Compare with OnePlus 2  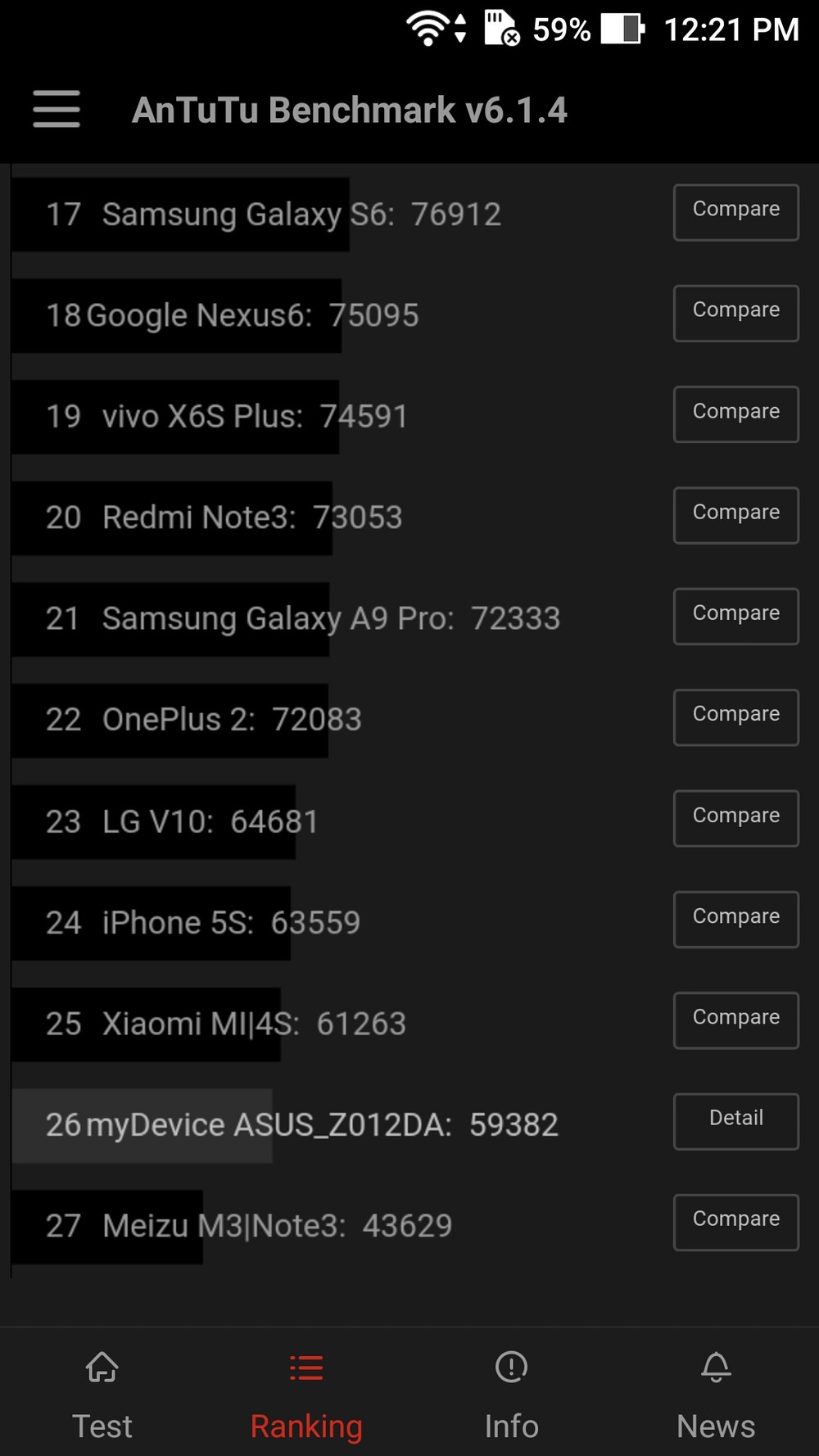pos(735,717)
